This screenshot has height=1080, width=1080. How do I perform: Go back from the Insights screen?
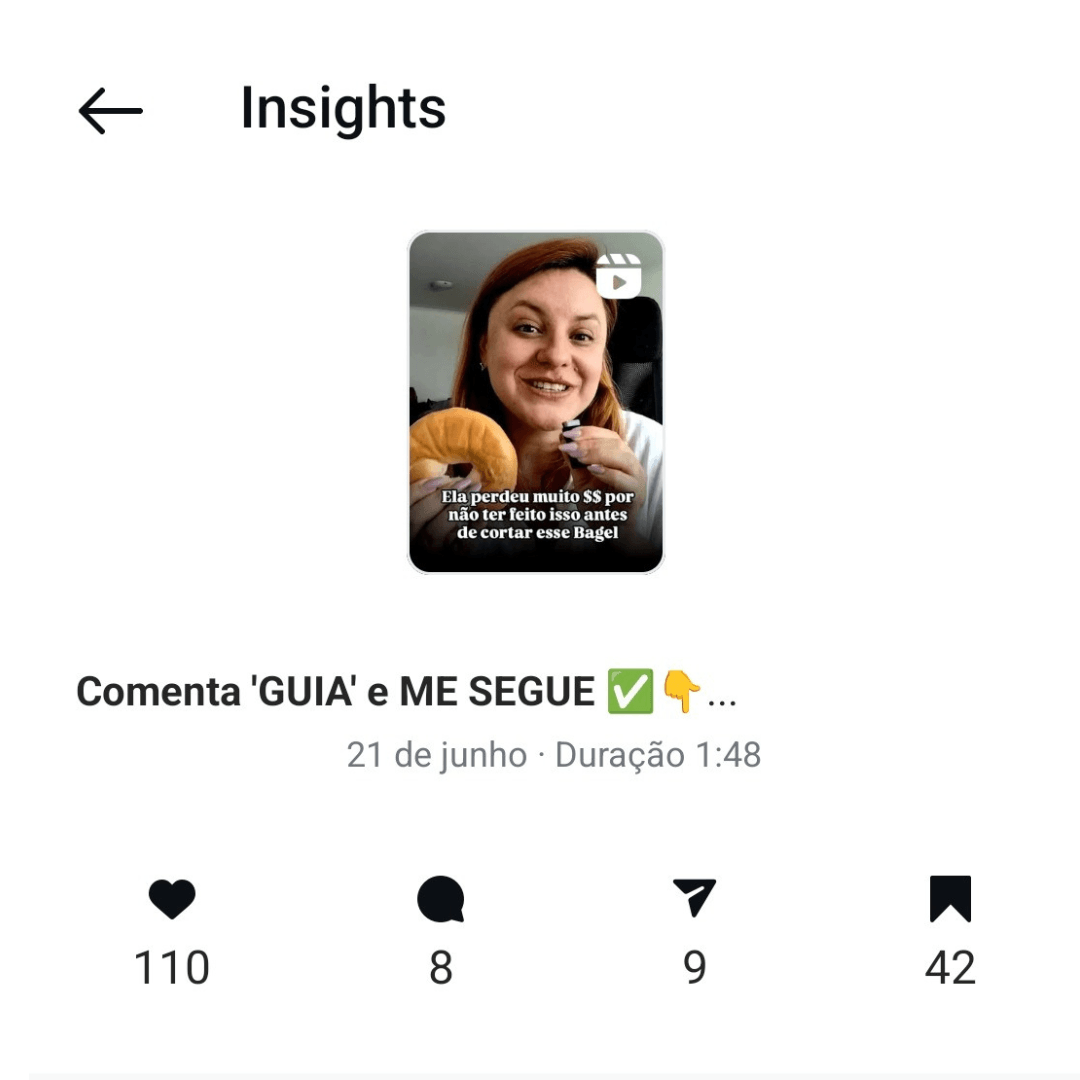[110, 110]
